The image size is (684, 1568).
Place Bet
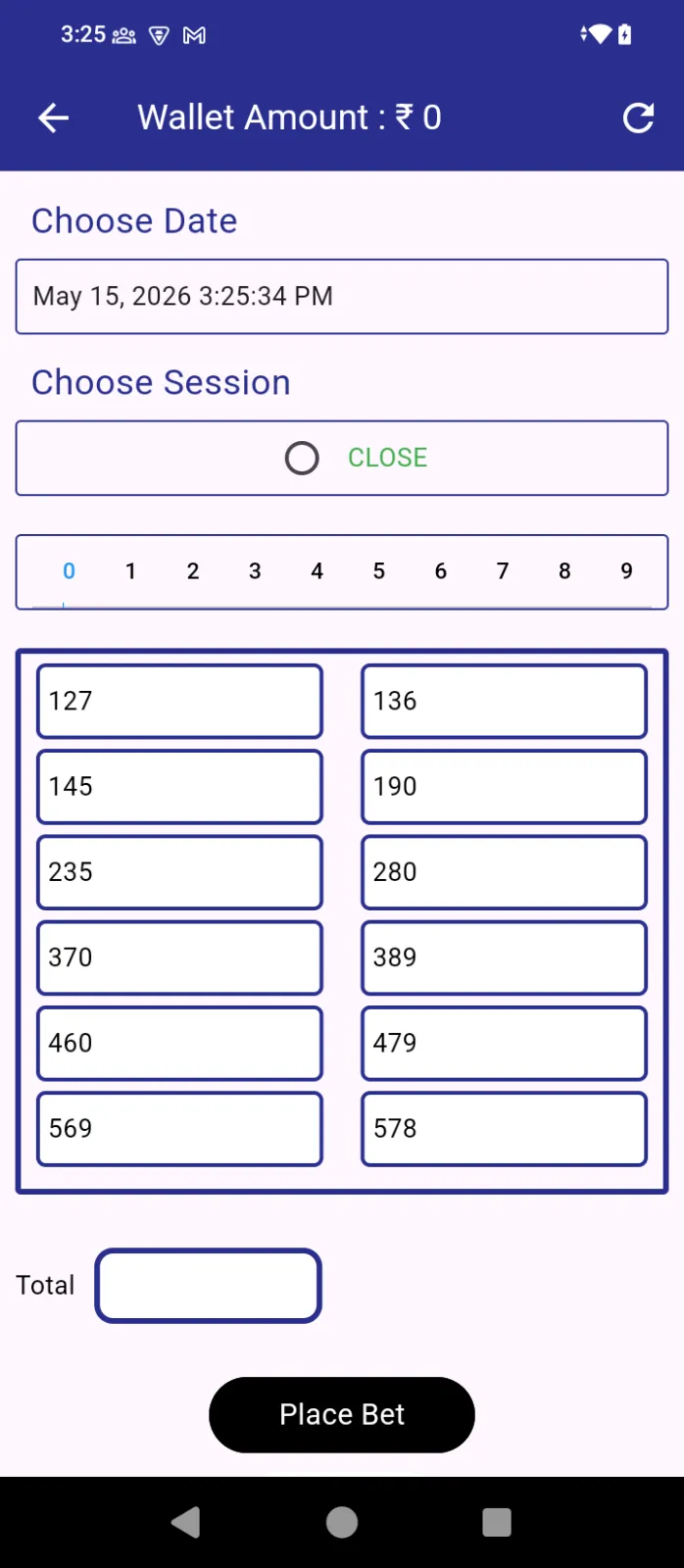342,1414
